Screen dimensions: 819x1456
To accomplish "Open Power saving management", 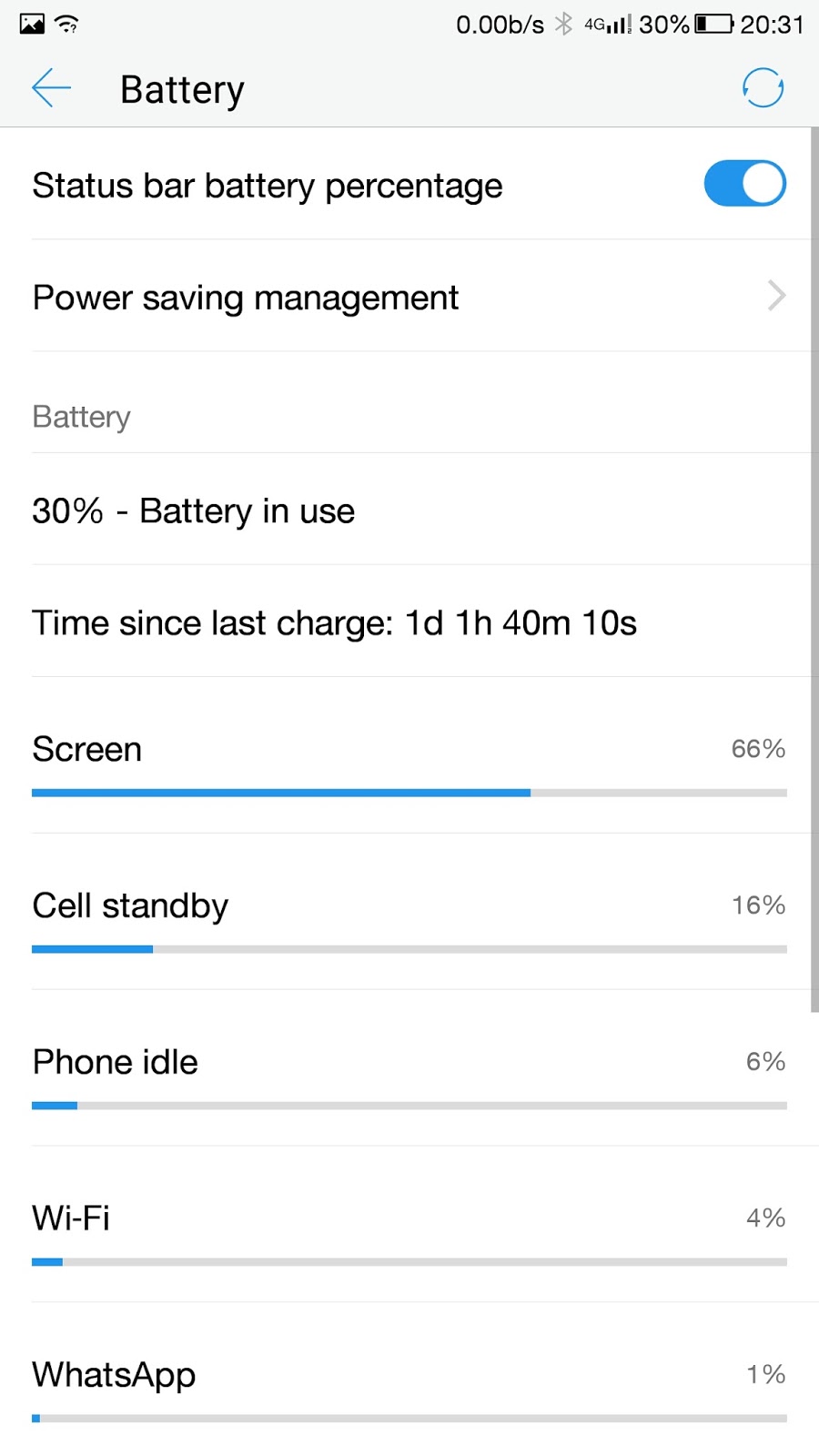I will (x=409, y=297).
